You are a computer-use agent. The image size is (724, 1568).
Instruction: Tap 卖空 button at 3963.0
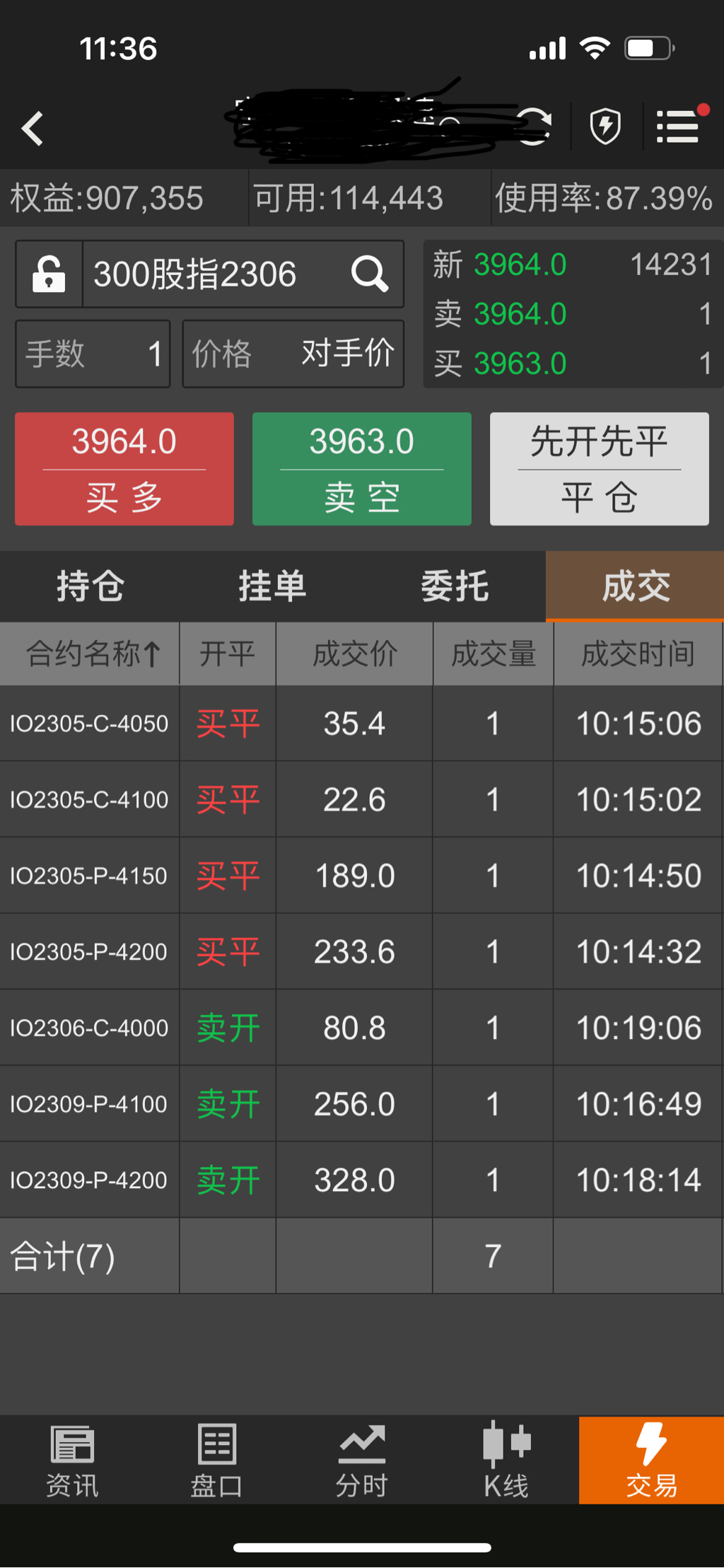coord(362,469)
